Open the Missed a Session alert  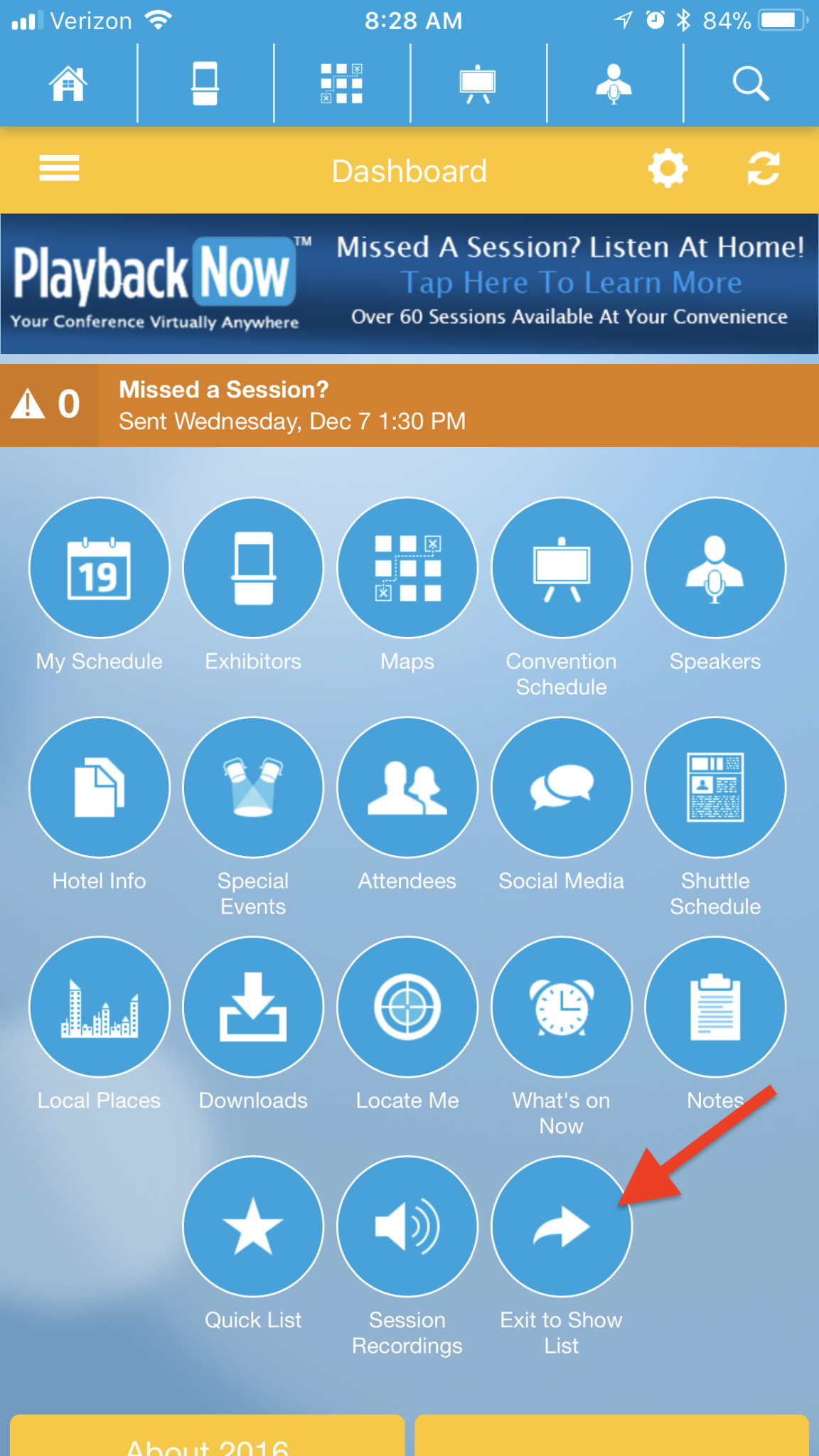[409, 405]
